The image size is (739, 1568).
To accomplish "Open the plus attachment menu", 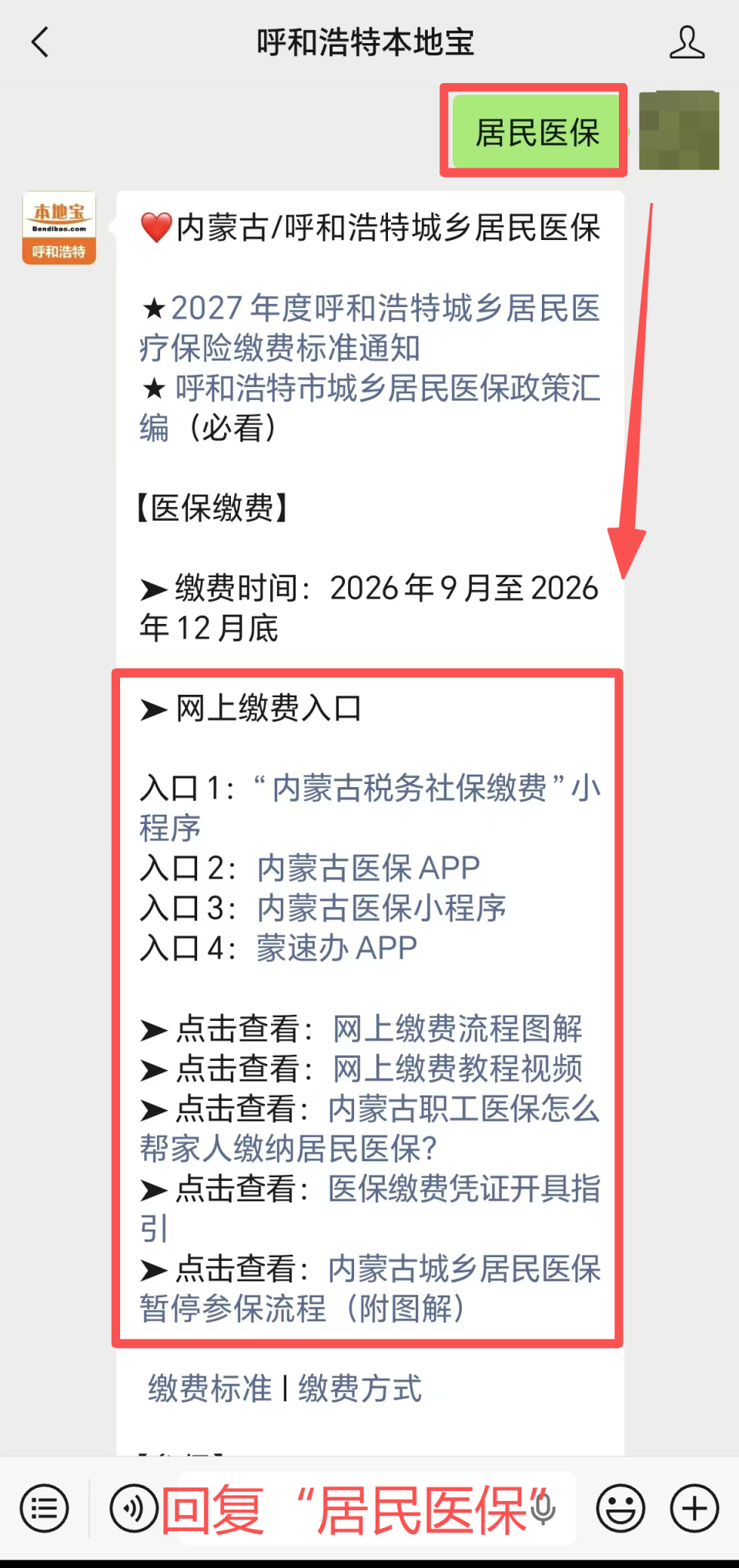I will [694, 1508].
